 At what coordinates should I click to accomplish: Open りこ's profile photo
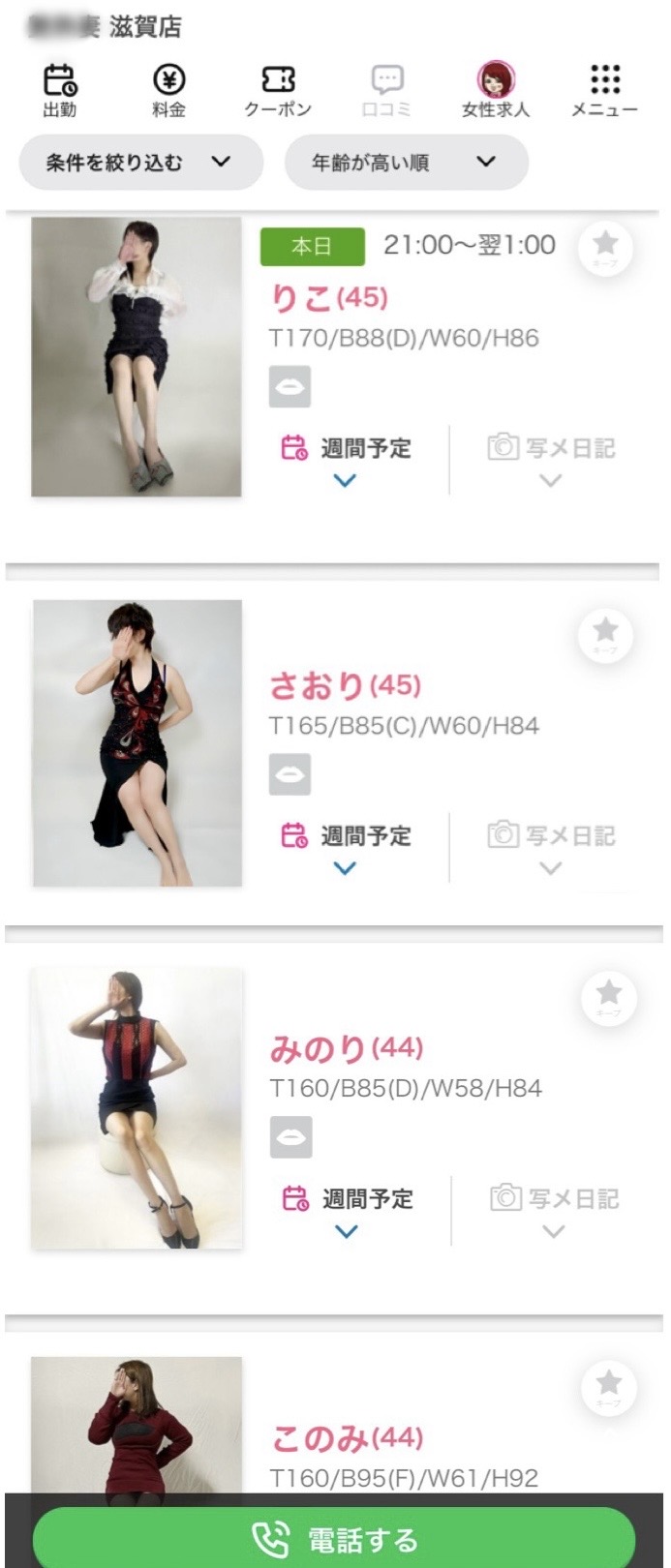[x=137, y=356]
